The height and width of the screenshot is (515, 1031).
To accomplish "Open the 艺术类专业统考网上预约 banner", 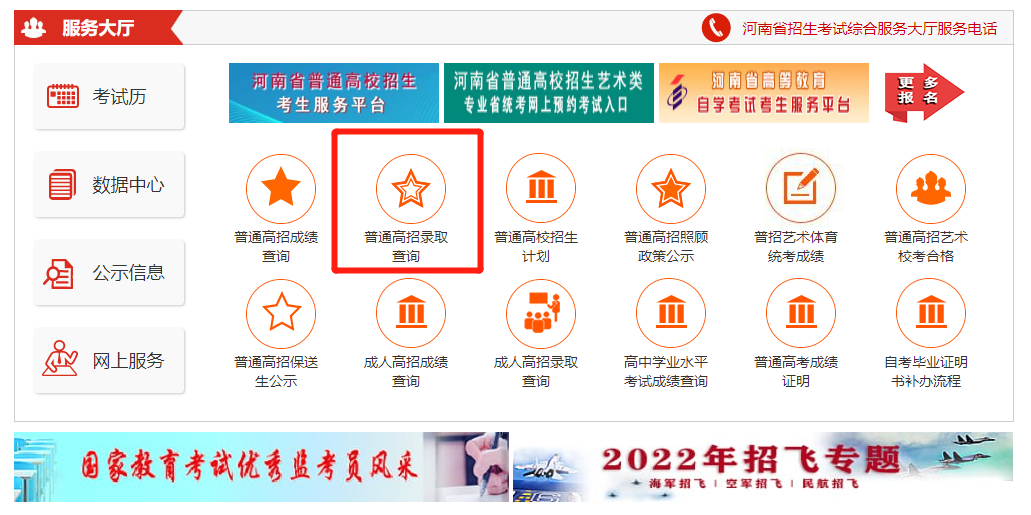I will pos(548,93).
